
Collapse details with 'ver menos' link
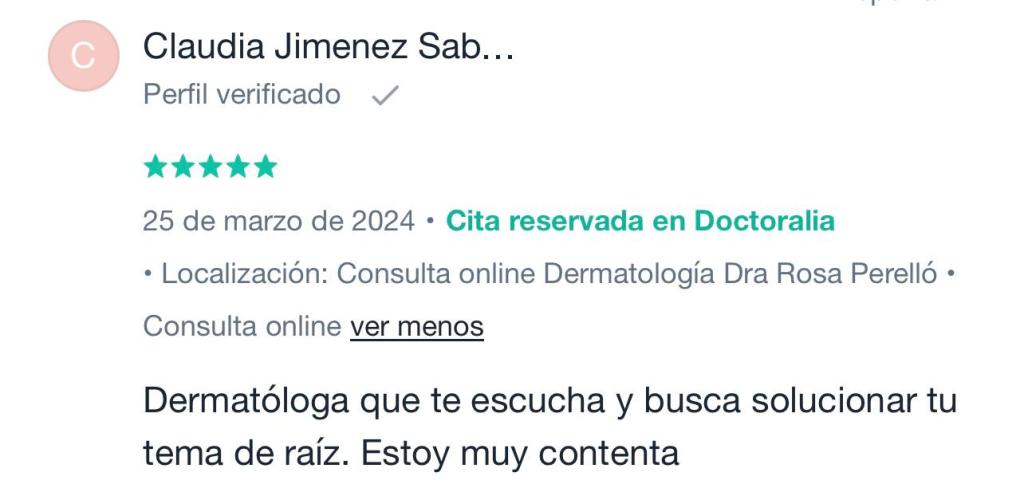416,326
